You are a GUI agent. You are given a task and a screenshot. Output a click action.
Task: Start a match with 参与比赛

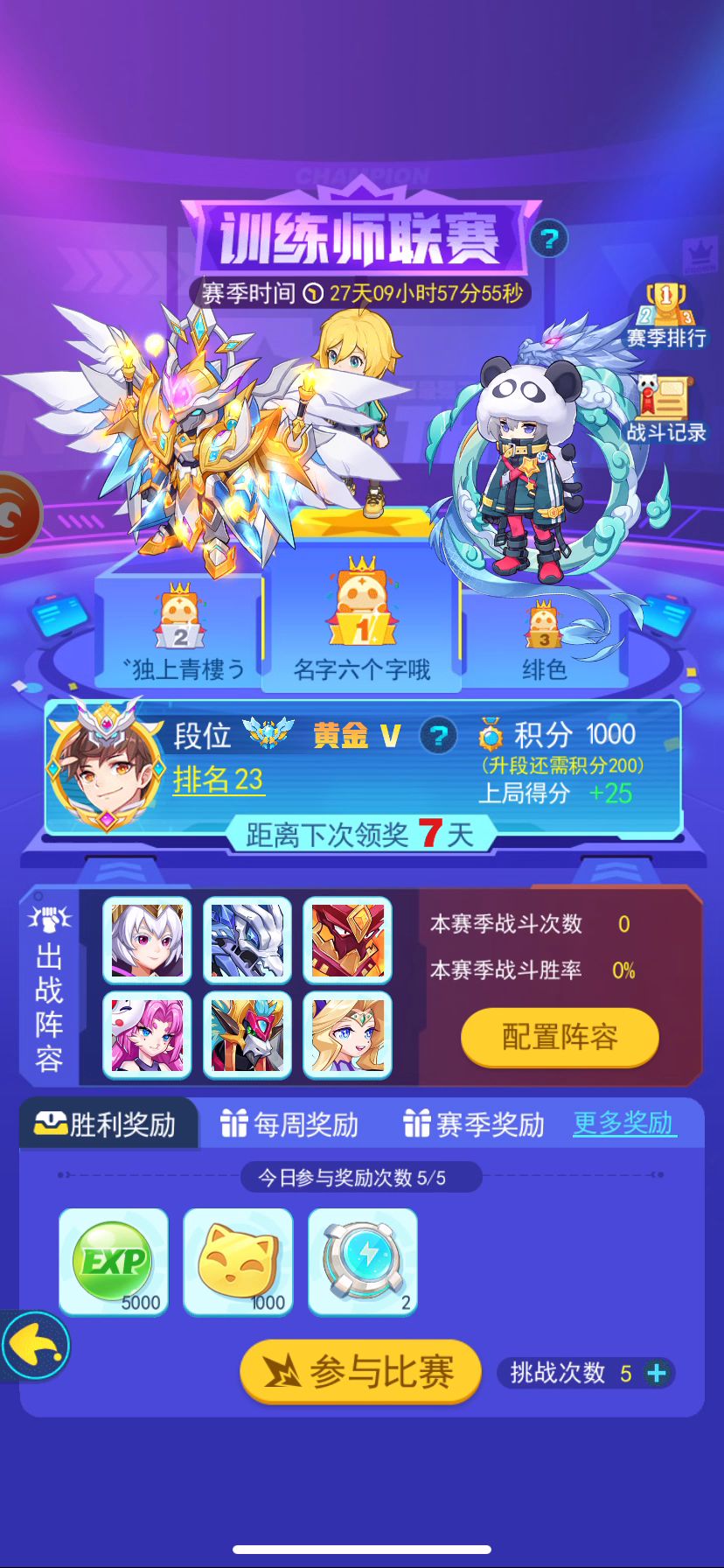(x=360, y=1372)
